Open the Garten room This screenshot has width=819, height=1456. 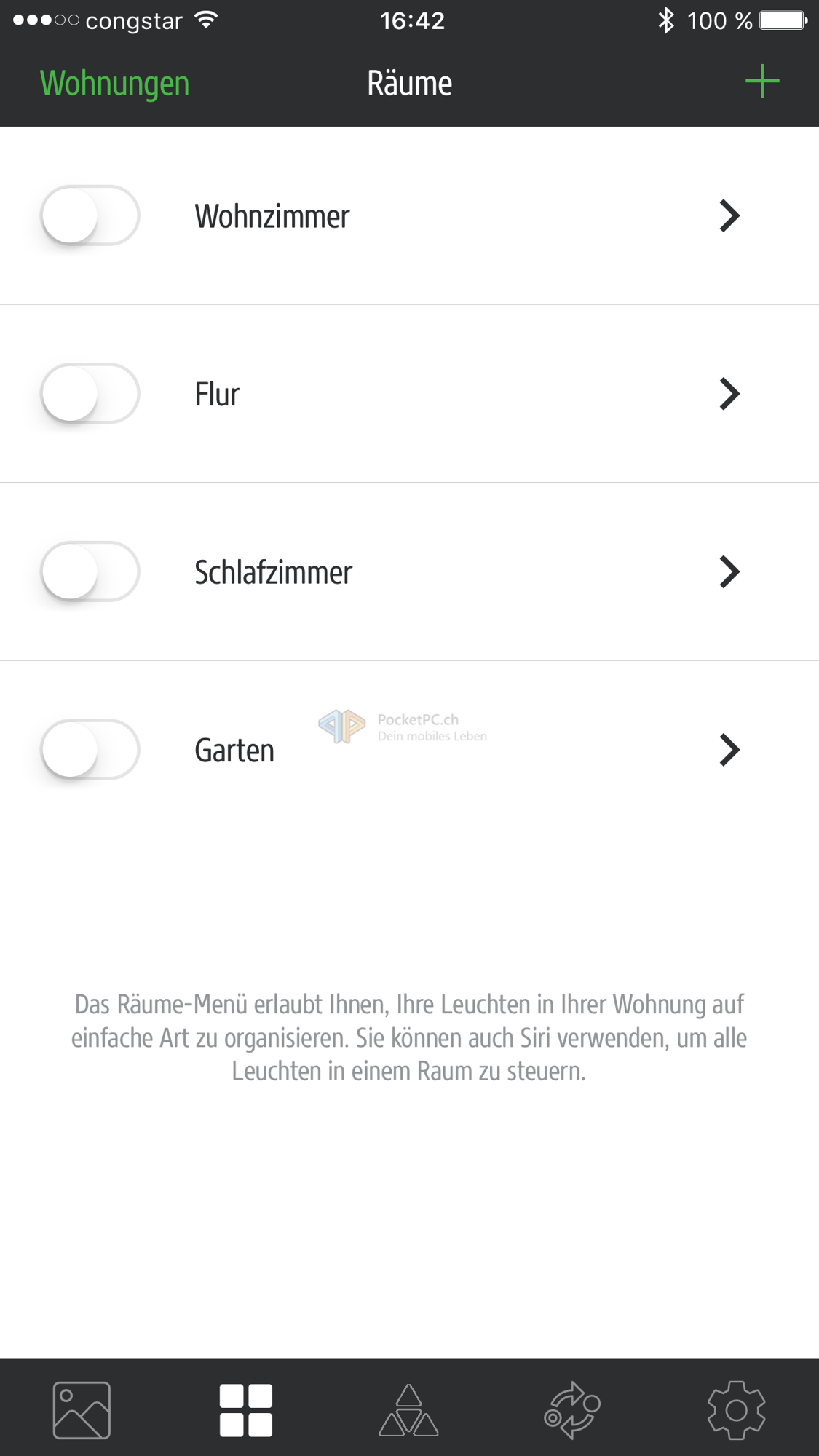click(x=729, y=750)
